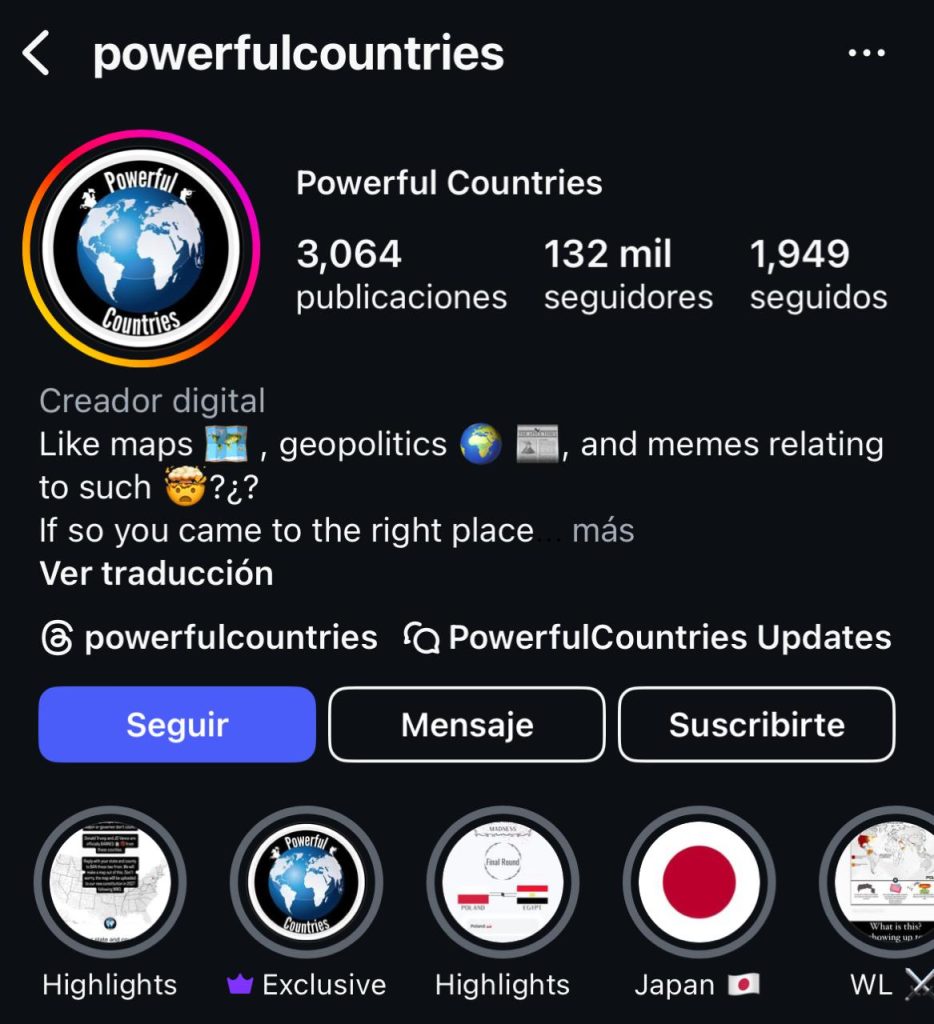
Task: Open the three-dot overflow menu
Action: point(866,54)
